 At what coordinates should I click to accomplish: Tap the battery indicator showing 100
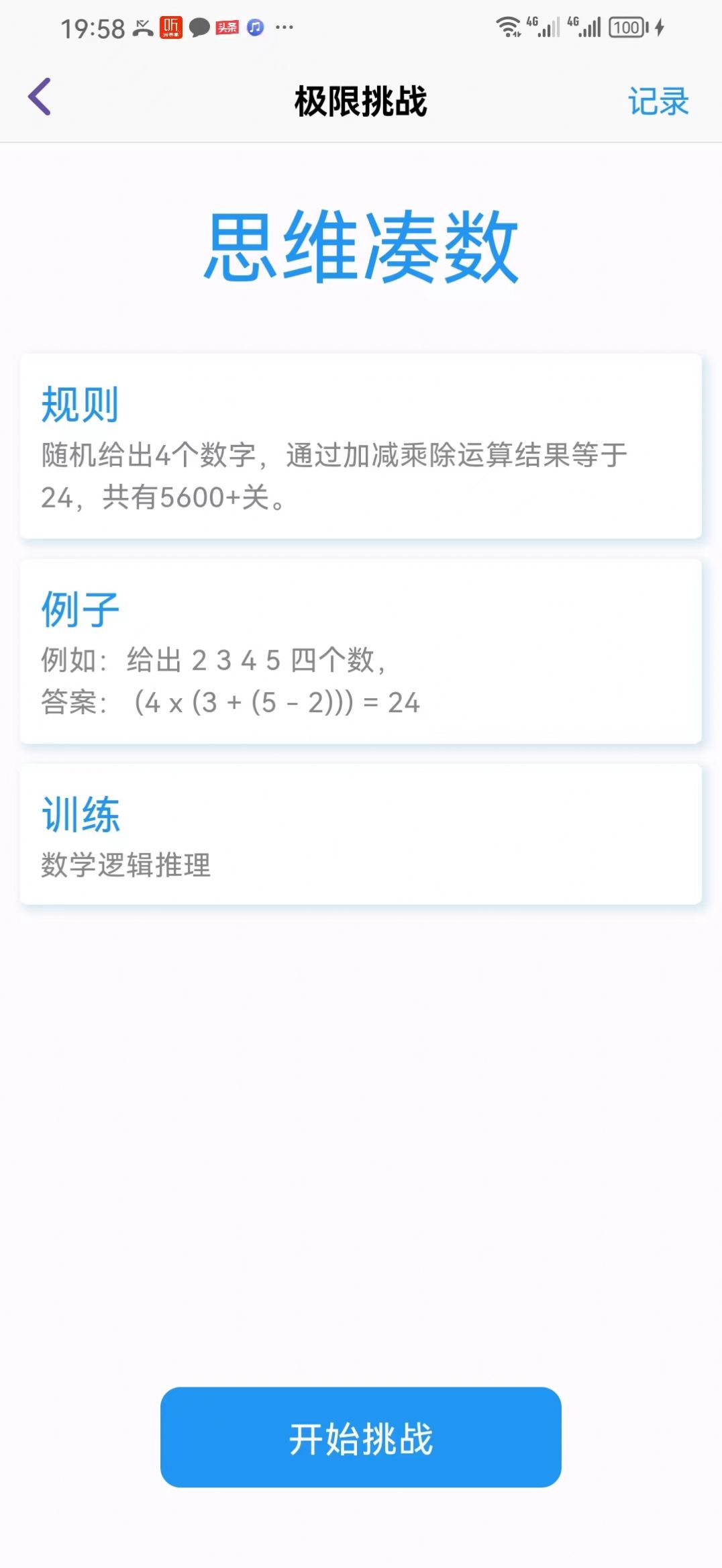pyautogui.click(x=624, y=27)
